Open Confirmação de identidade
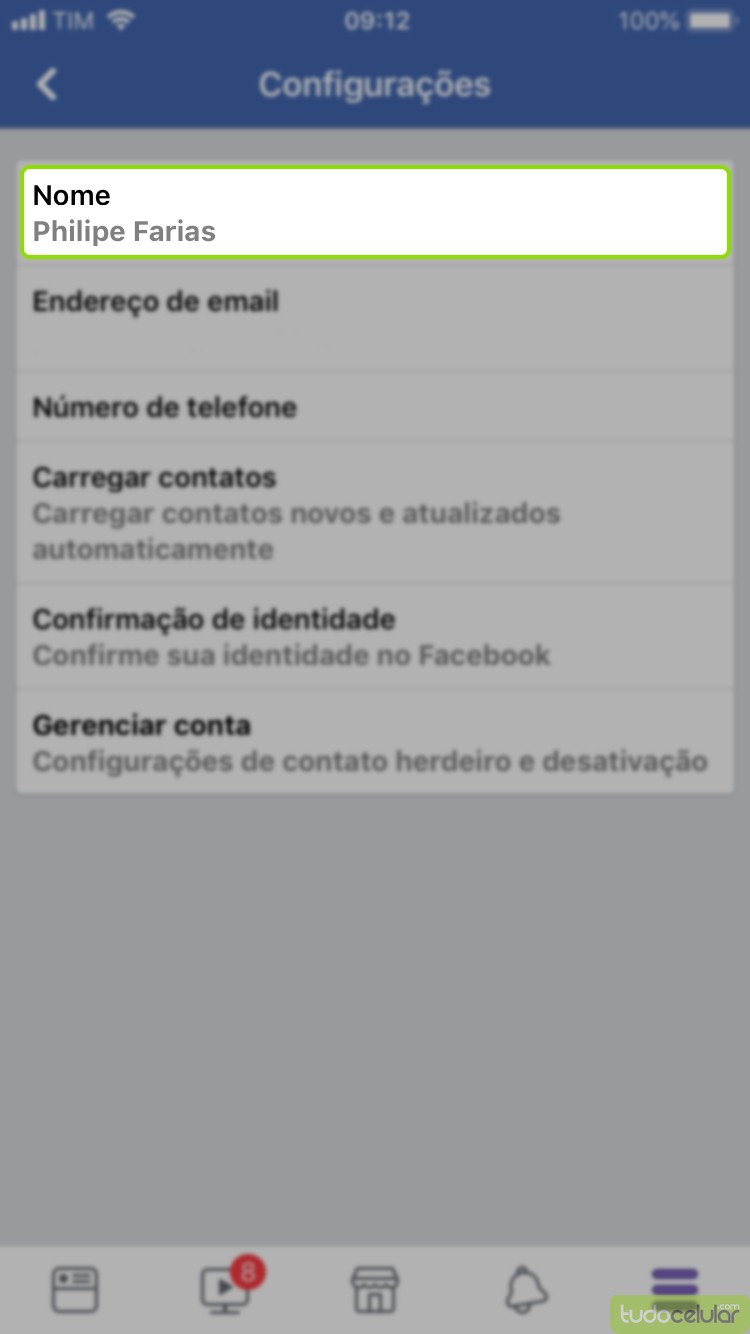The width and height of the screenshot is (750, 1334). coord(375,637)
